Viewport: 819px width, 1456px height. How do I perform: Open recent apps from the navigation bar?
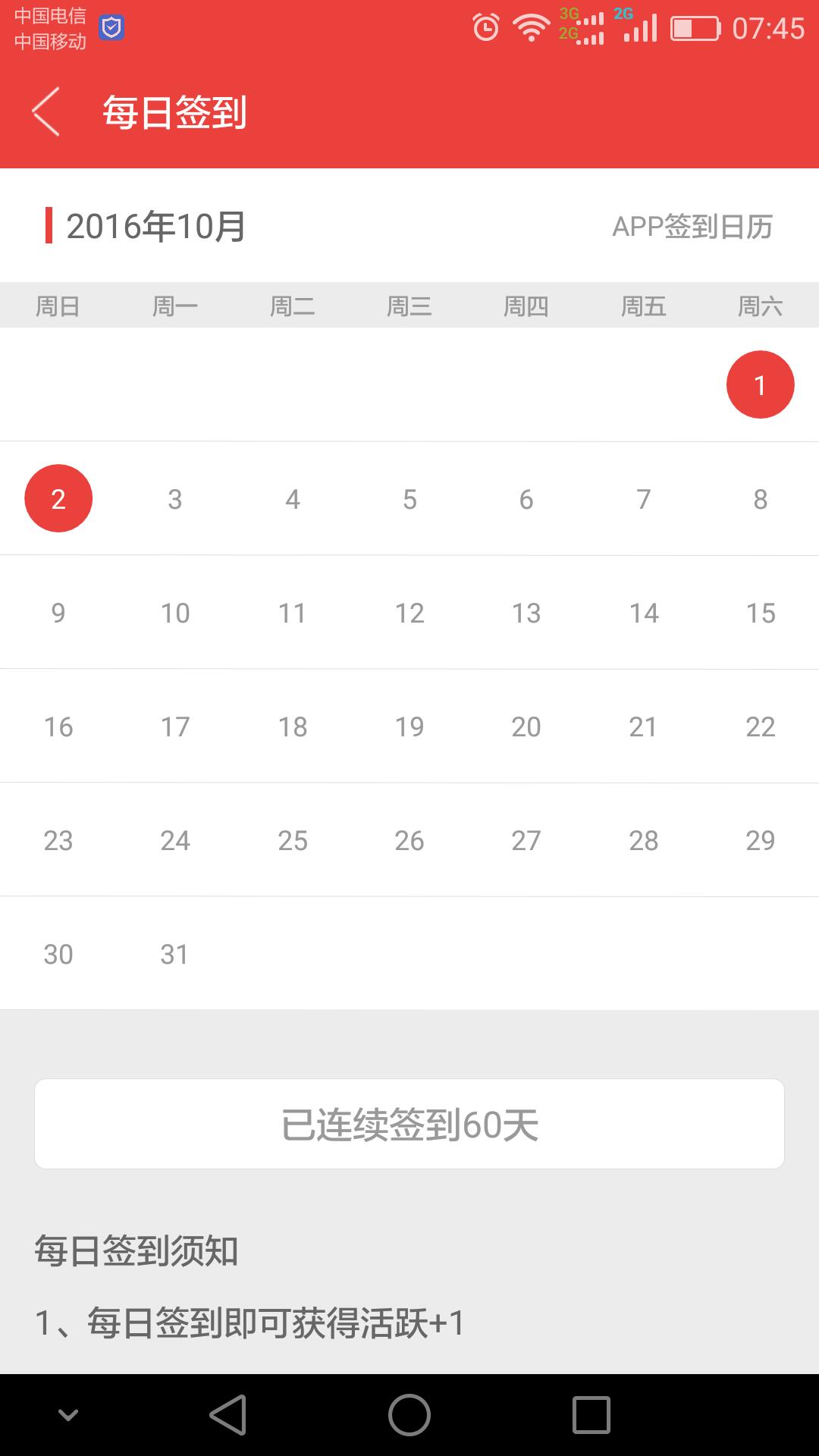(x=591, y=1415)
